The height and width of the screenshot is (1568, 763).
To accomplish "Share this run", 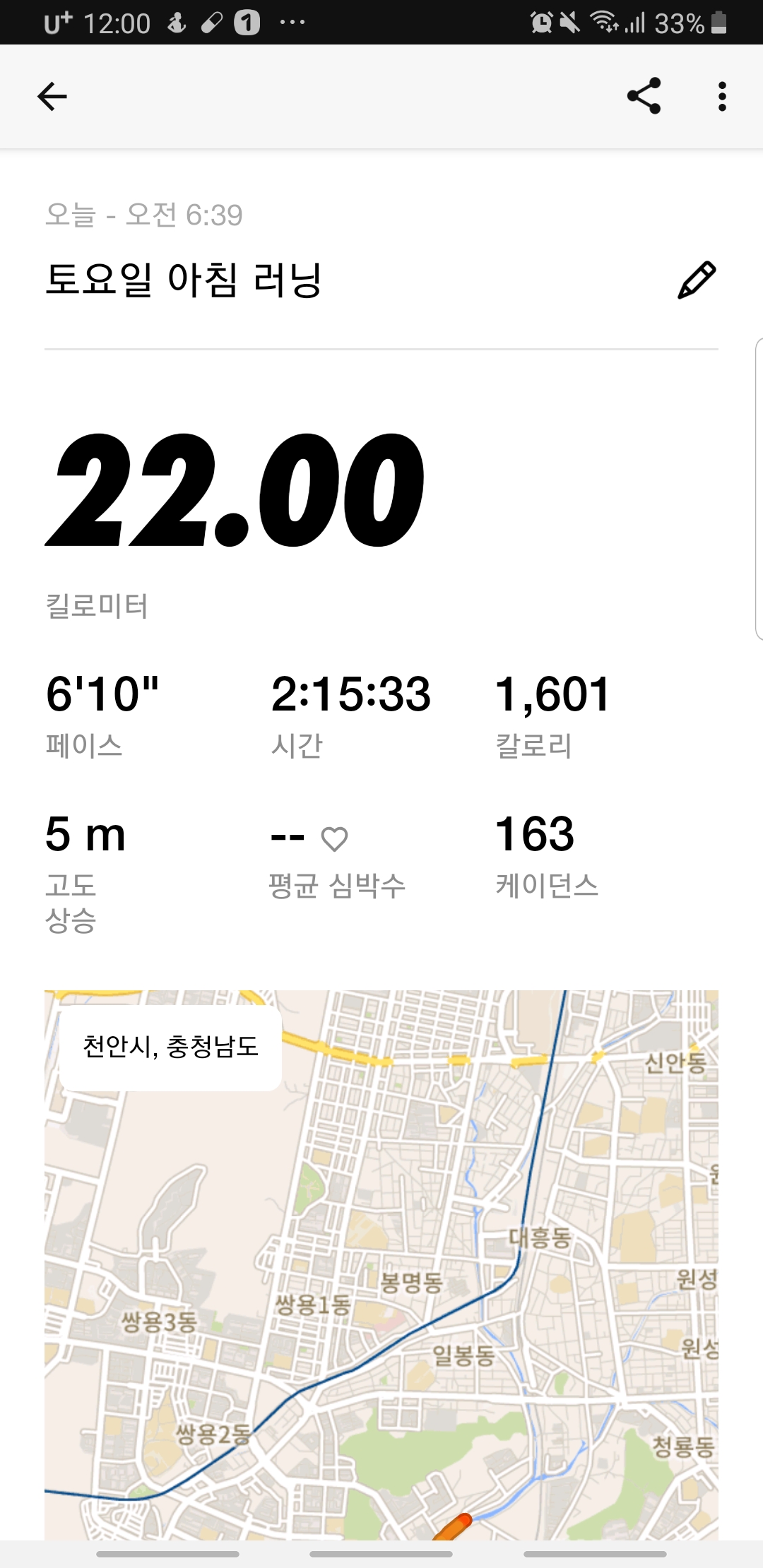I will coord(644,96).
